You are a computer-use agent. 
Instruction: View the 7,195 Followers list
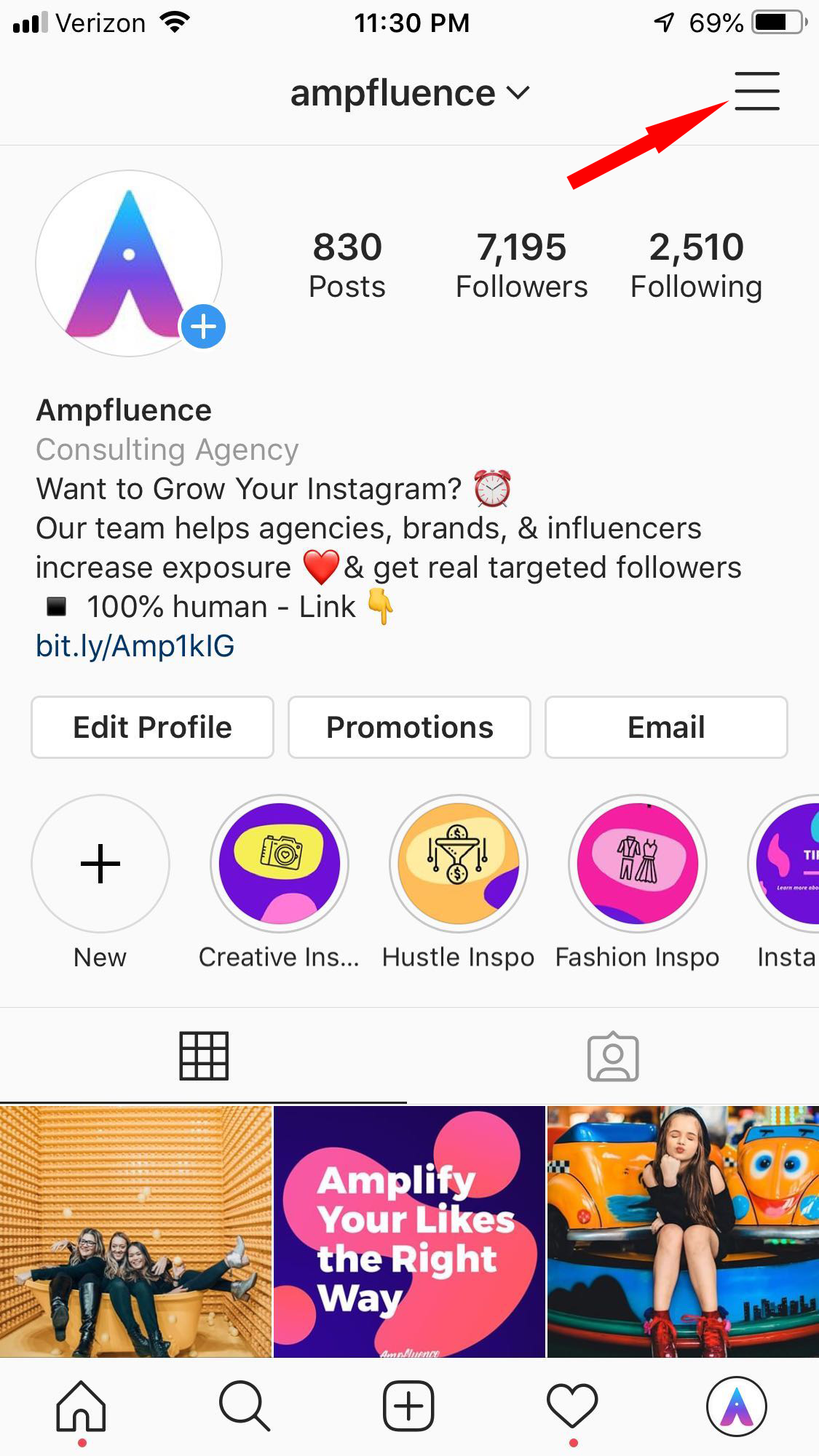click(521, 265)
